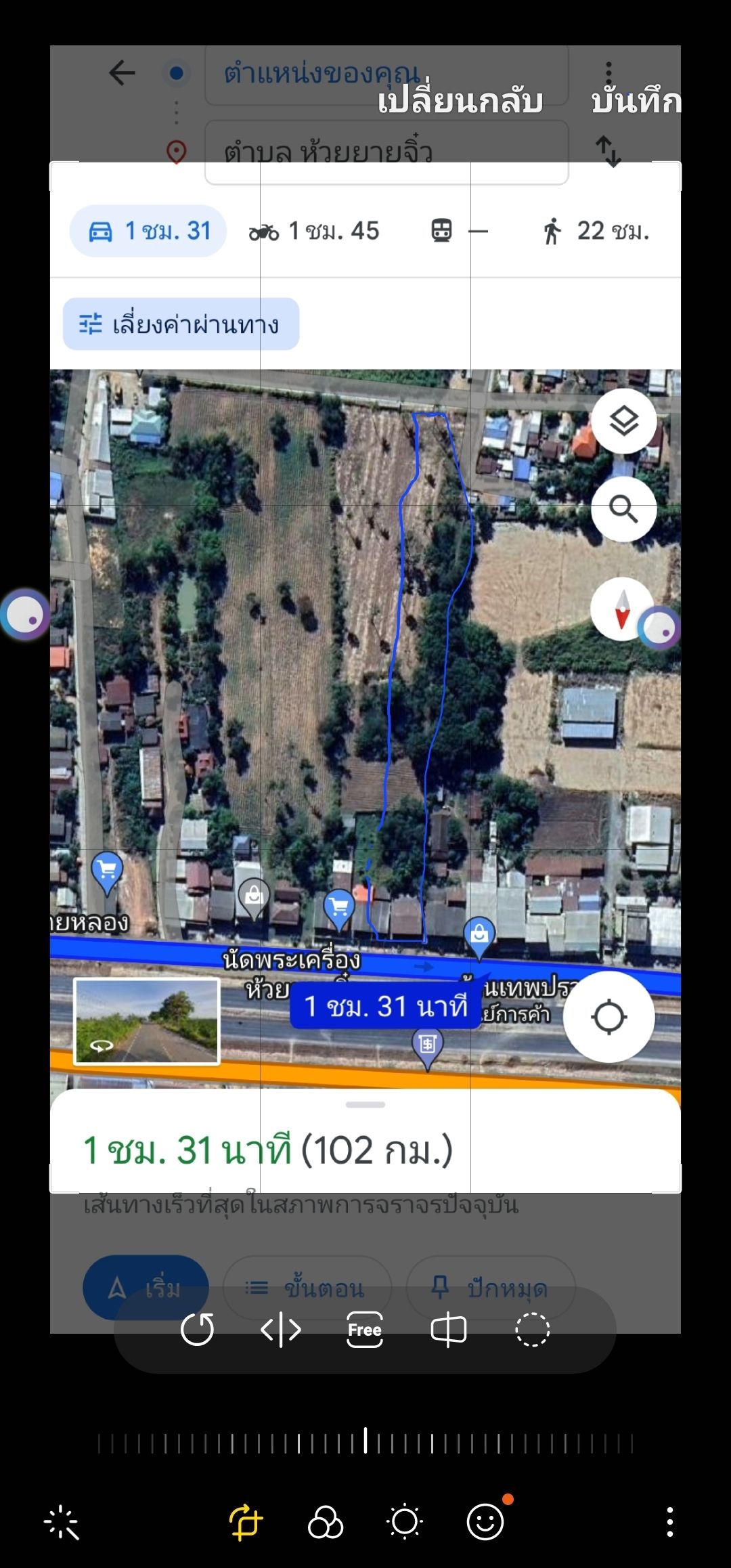Choose the lasso shape crop tool
The width and height of the screenshot is (731, 1568).
pyautogui.click(x=533, y=1330)
